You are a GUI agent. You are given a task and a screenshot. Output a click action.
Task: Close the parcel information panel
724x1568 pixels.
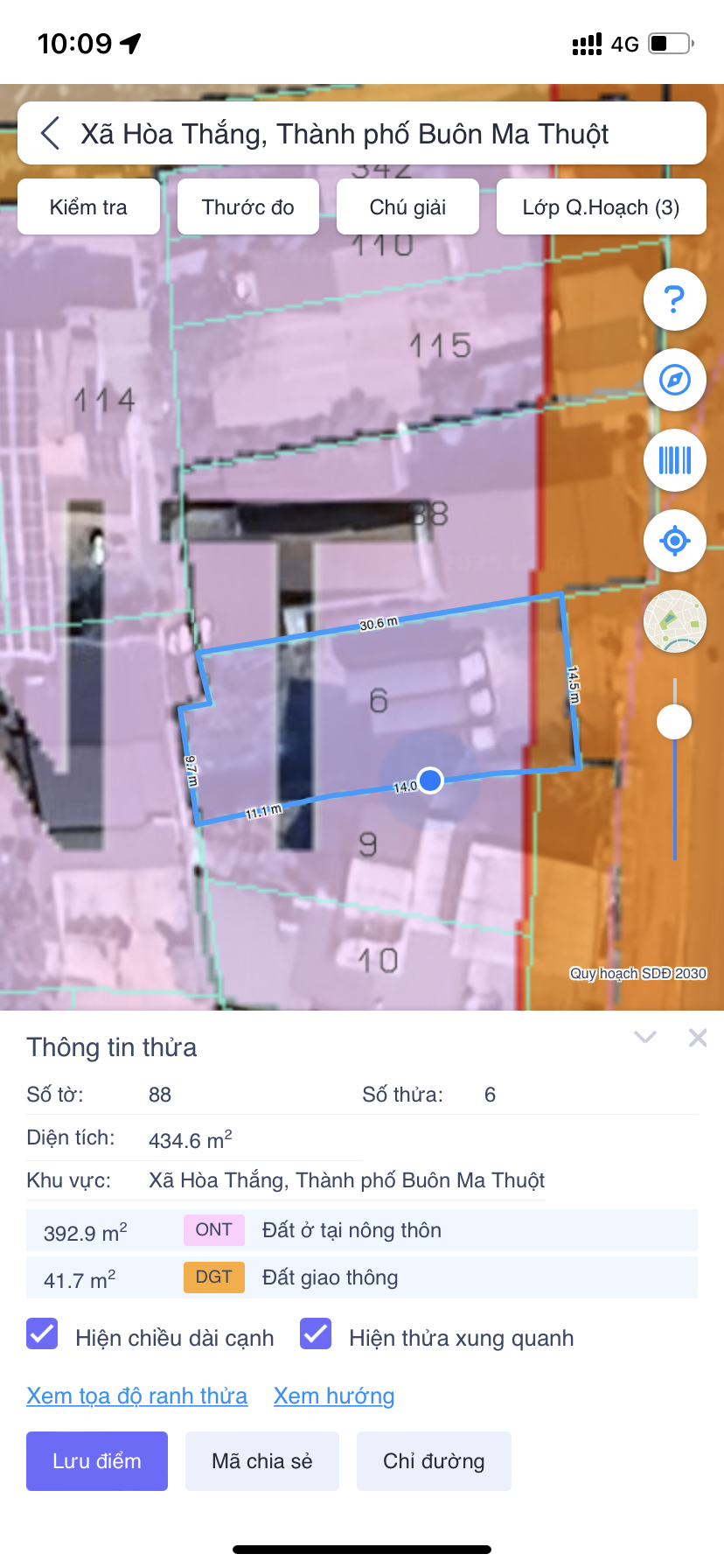[x=698, y=1038]
